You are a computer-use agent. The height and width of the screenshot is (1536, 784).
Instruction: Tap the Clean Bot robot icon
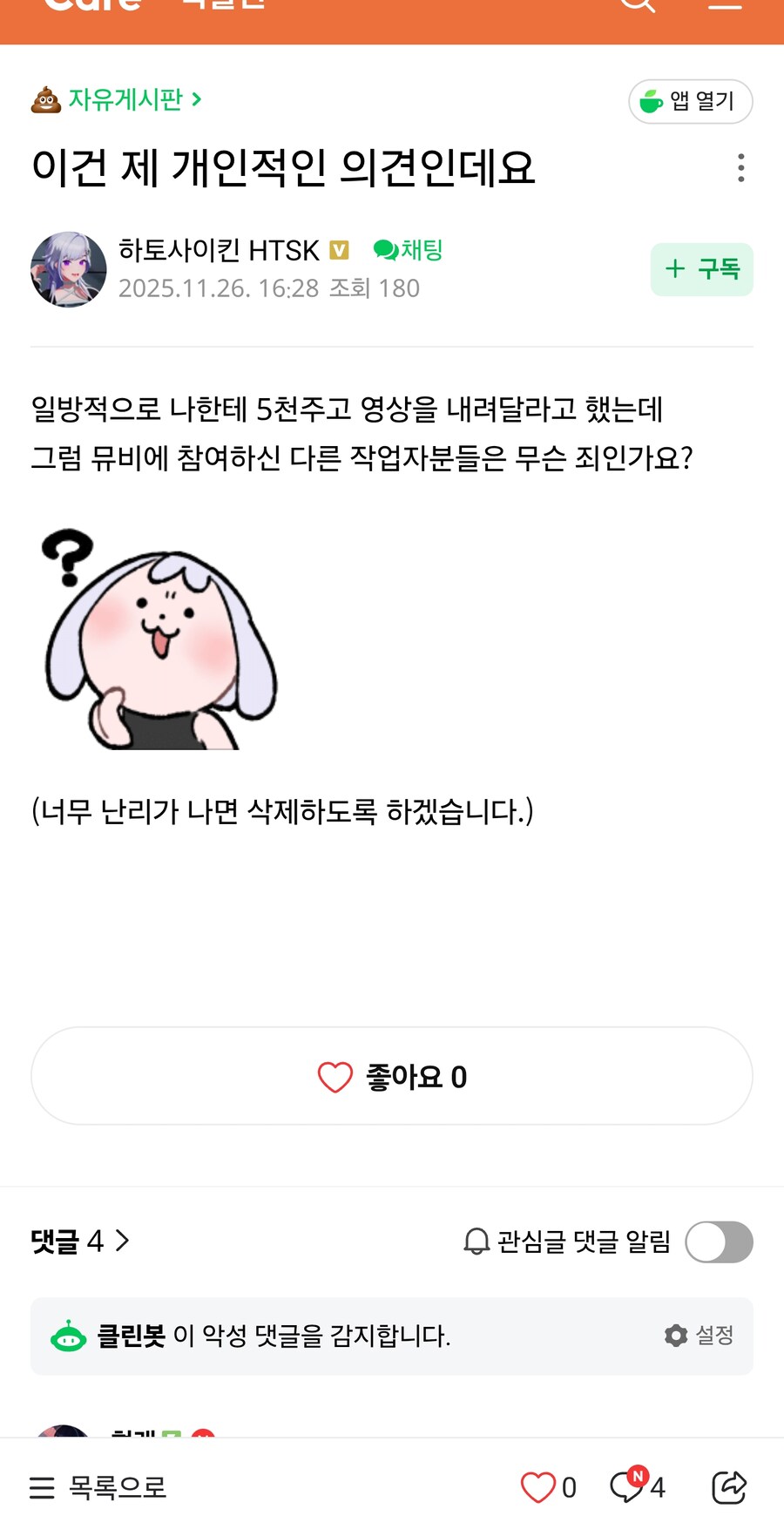(x=68, y=1336)
